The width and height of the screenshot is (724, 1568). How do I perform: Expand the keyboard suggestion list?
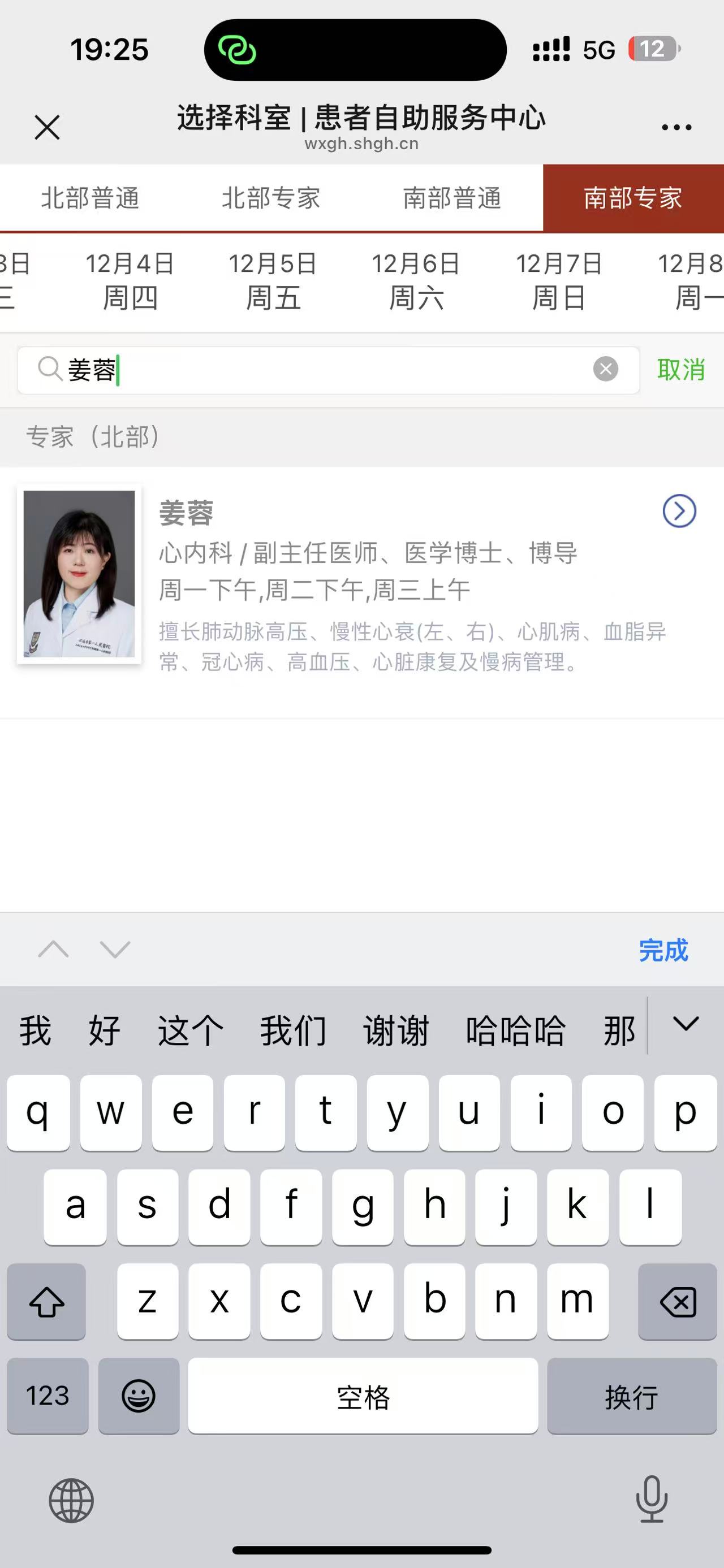click(x=686, y=1024)
